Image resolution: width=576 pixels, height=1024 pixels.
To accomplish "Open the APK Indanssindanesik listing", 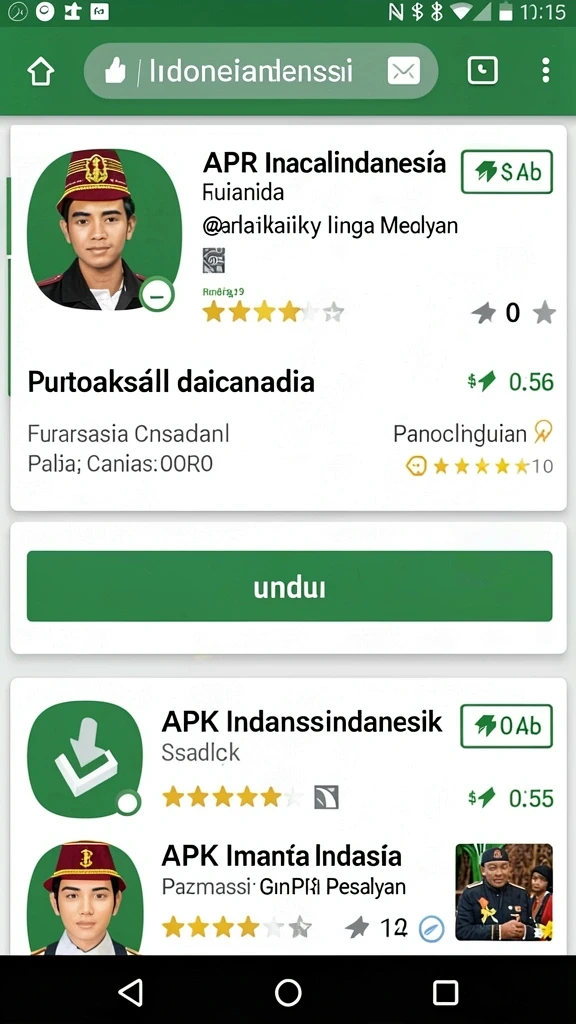I will click(288, 758).
